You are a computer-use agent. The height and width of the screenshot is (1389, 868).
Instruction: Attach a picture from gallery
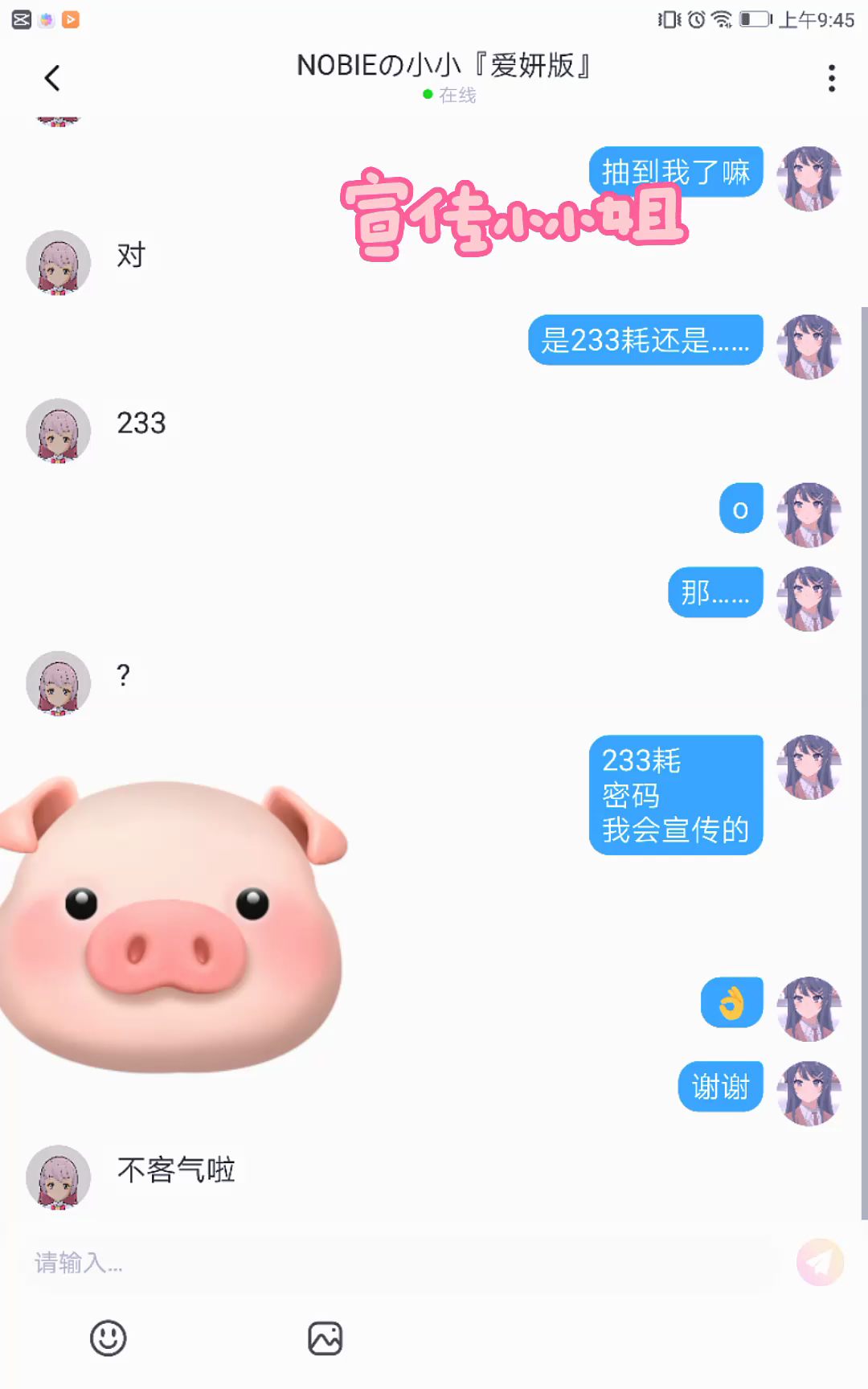pos(325,1338)
